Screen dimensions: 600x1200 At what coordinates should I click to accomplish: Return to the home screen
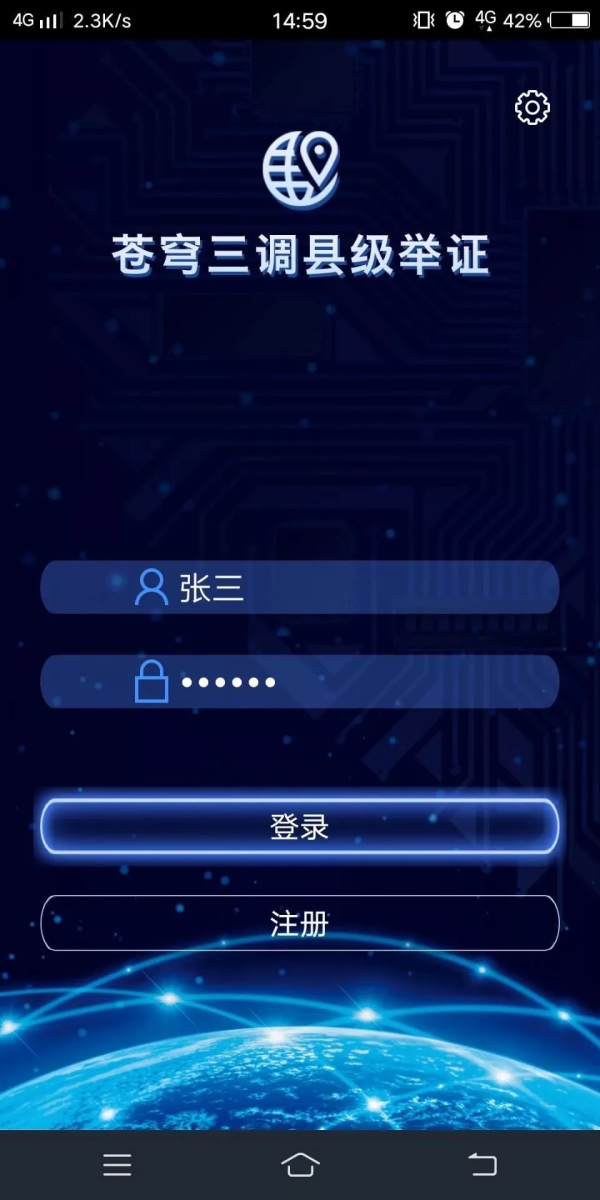coord(300,1164)
